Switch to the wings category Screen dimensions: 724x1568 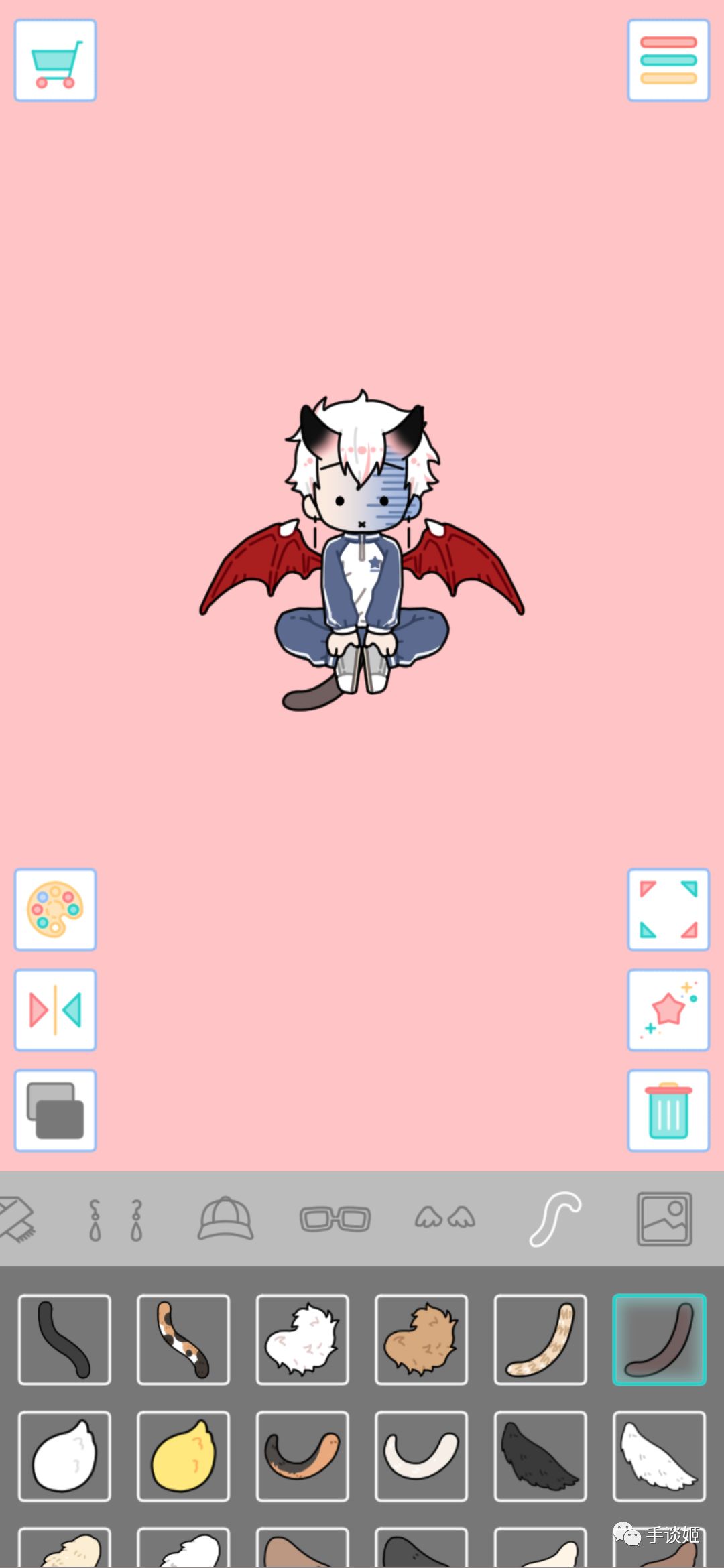[x=444, y=1217]
